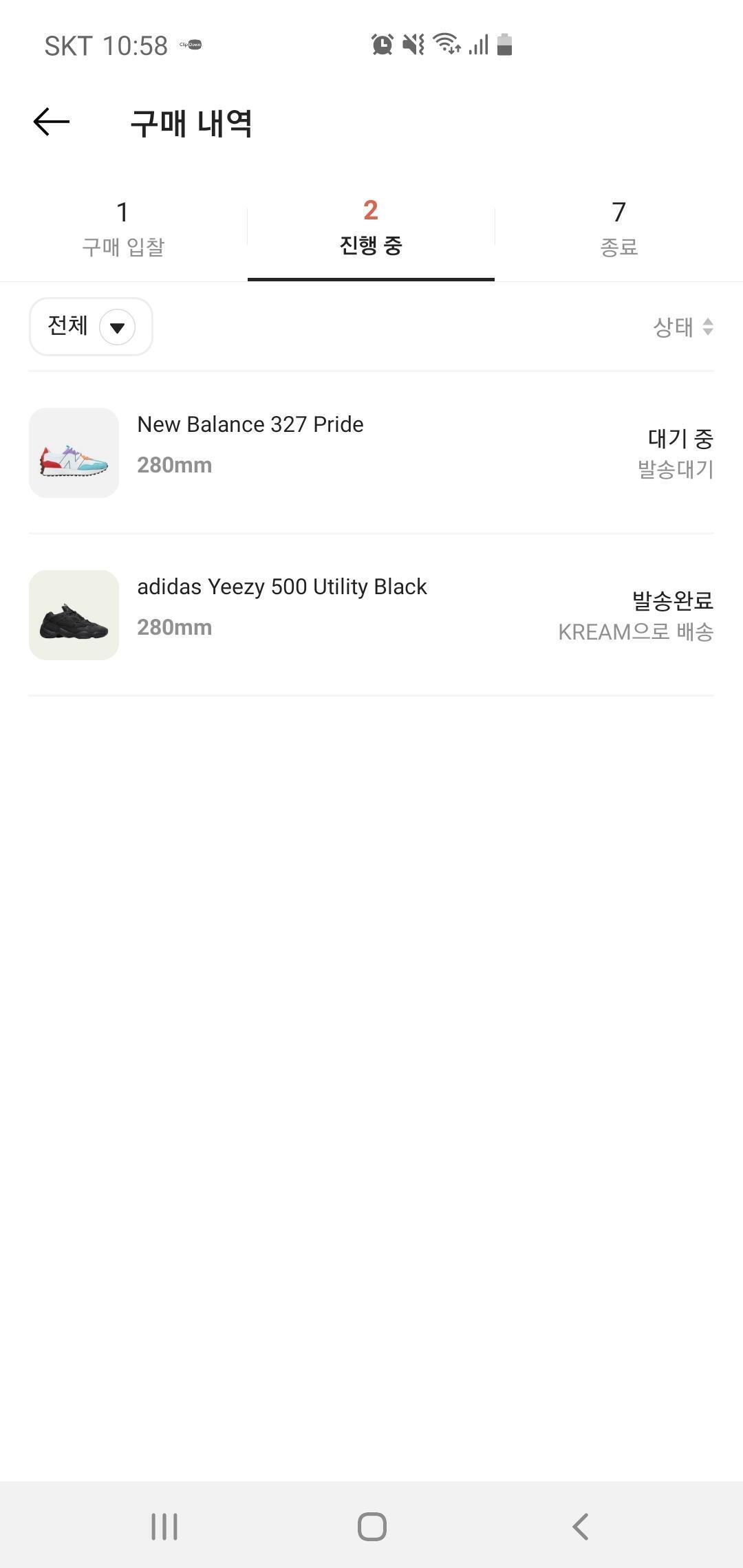Switch to the 구매 입찰 tab
743x1568 pixels.
(x=123, y=229)
